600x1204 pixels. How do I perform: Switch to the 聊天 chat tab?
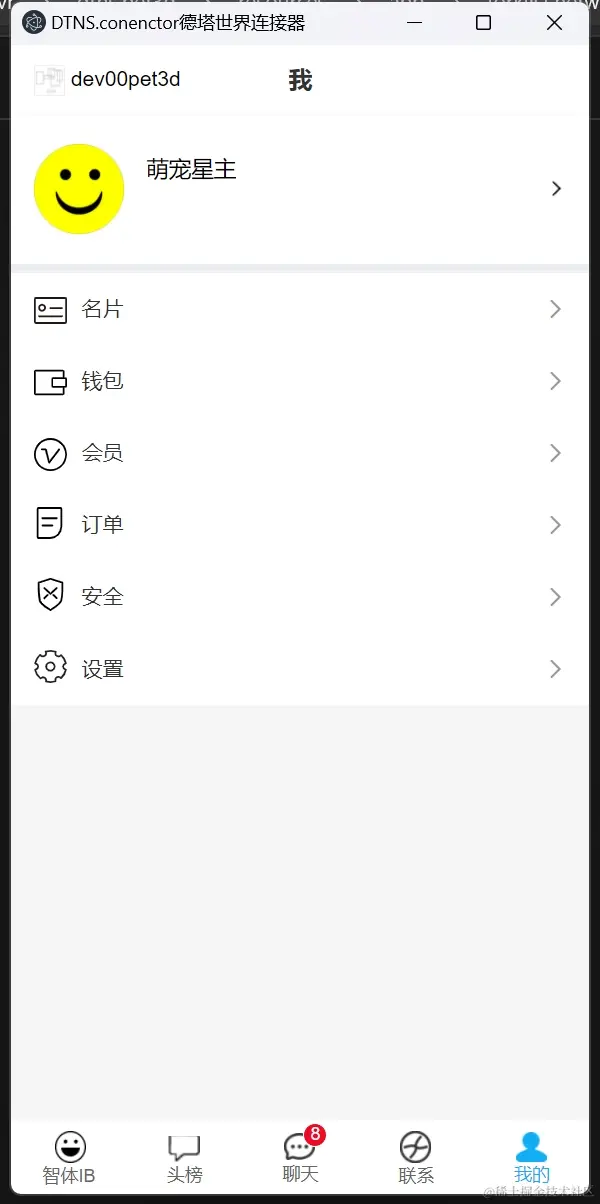tap(300, 1158)
